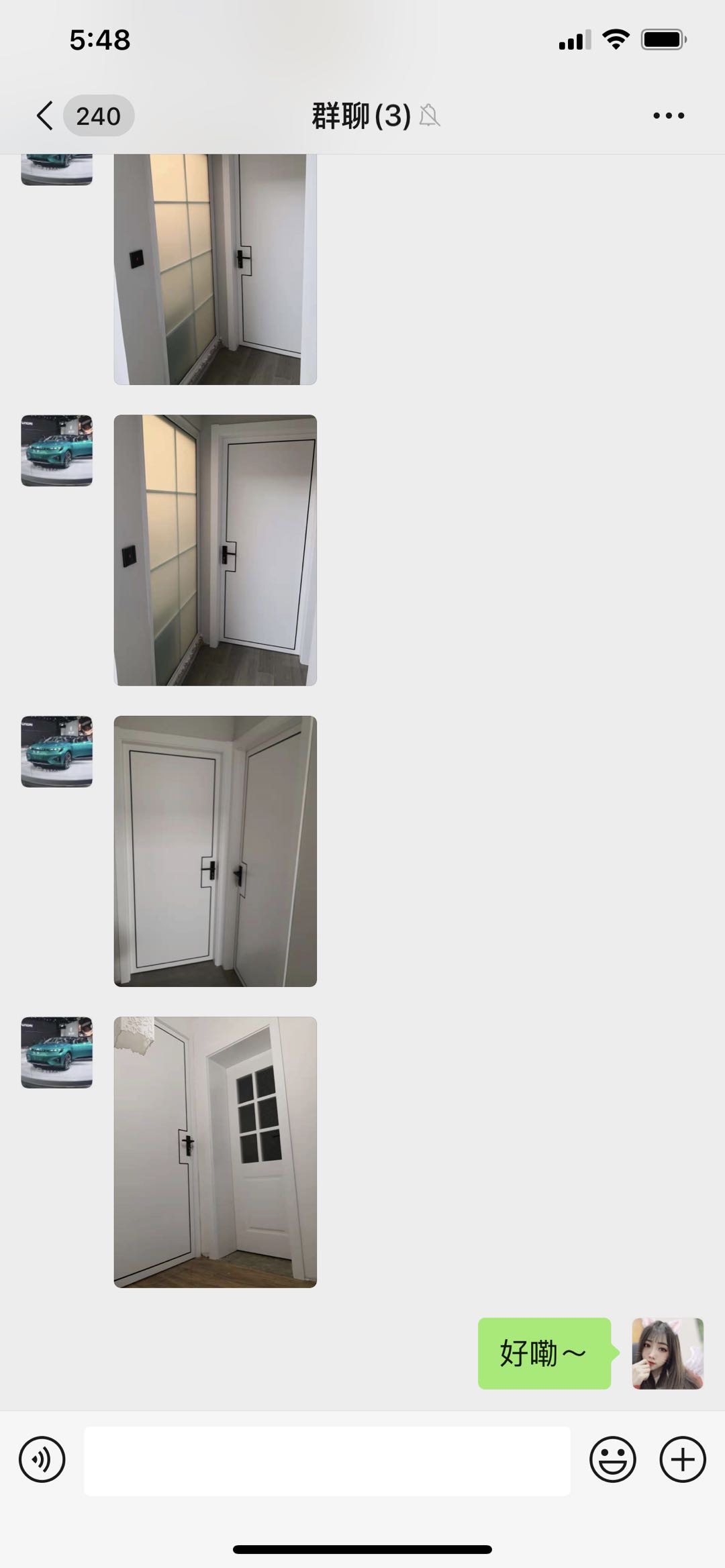Open photo of two white doors side by side

(215, 851)
